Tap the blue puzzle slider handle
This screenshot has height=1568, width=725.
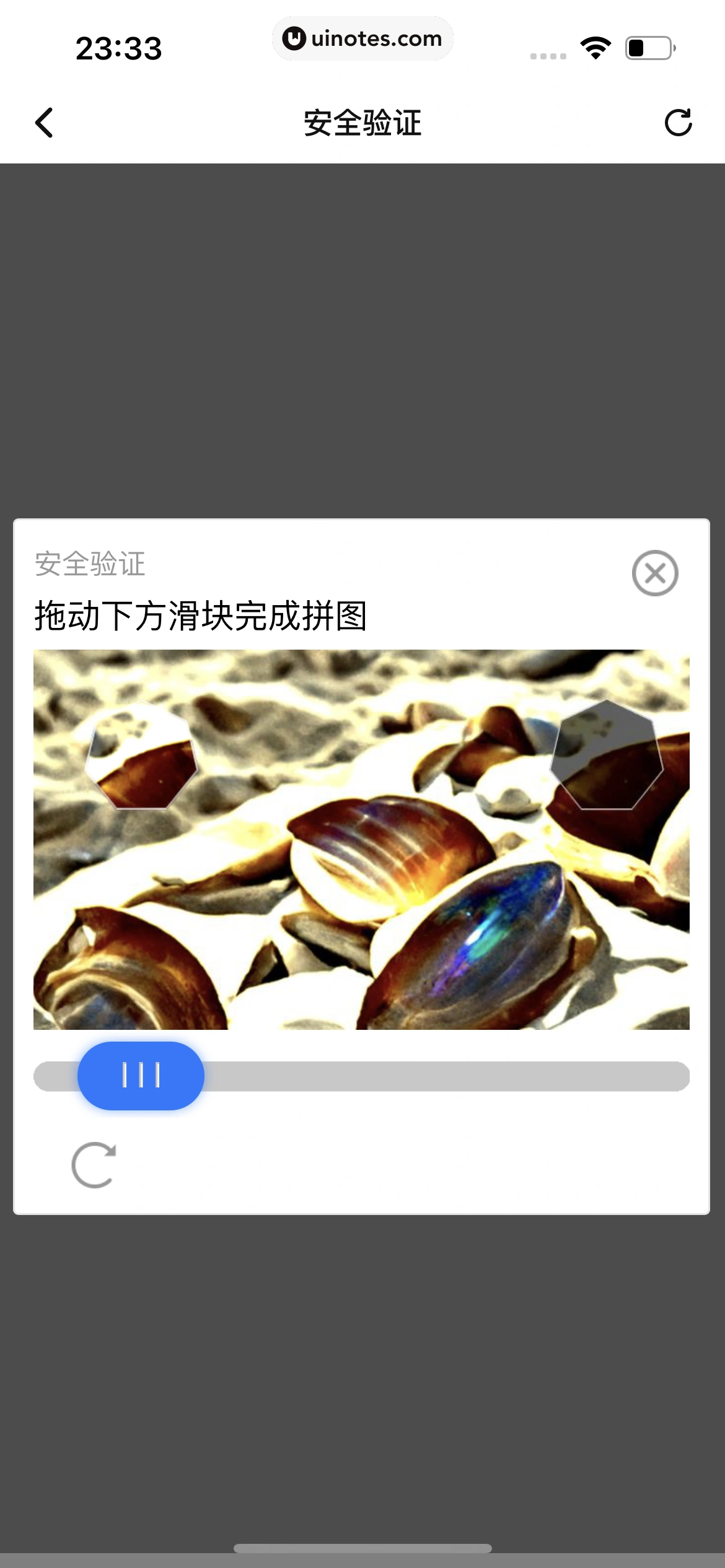click(140, 1075)
